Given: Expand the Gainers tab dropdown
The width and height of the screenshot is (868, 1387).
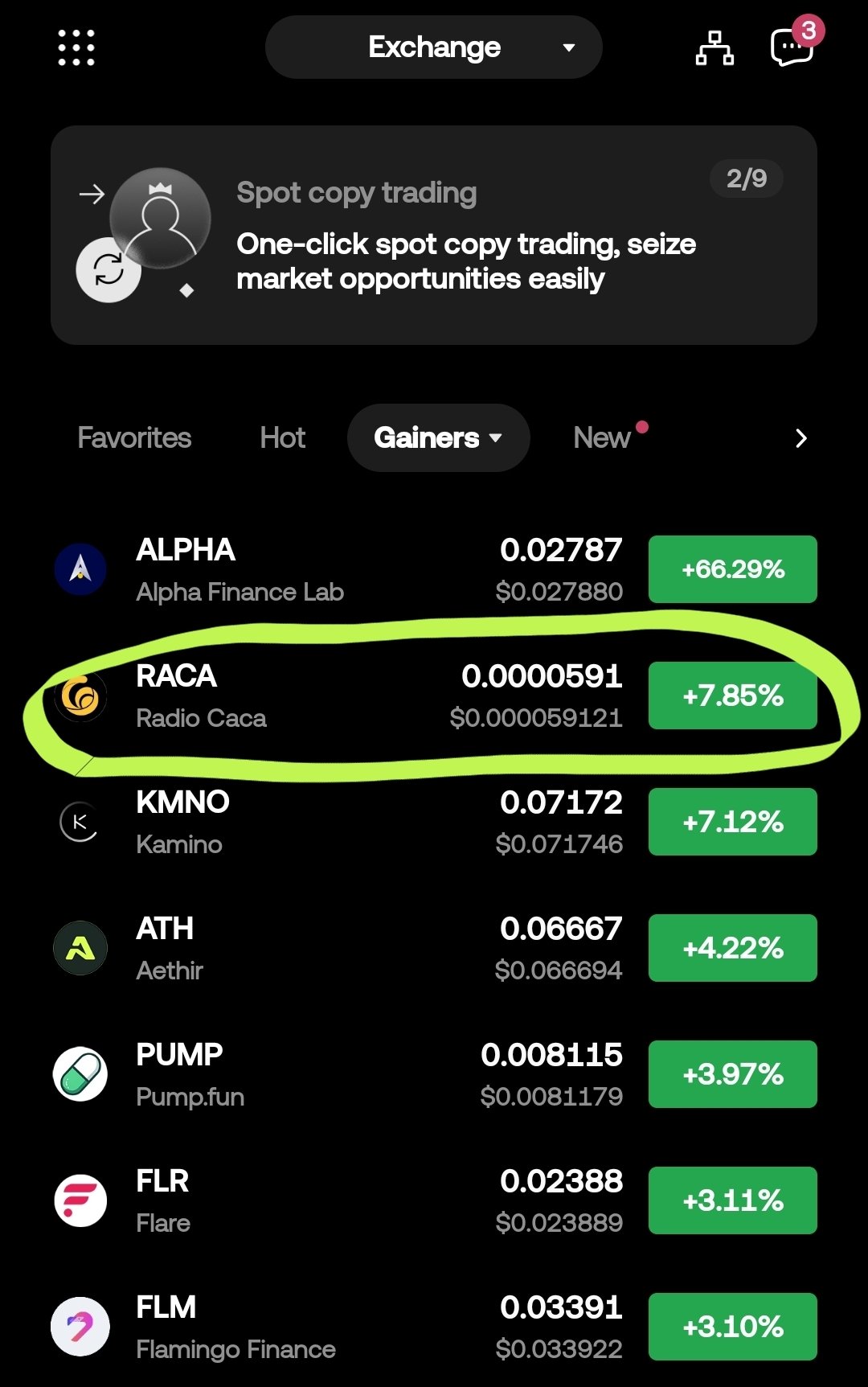Looking at the screenshot, I should (x=438, y=438).
